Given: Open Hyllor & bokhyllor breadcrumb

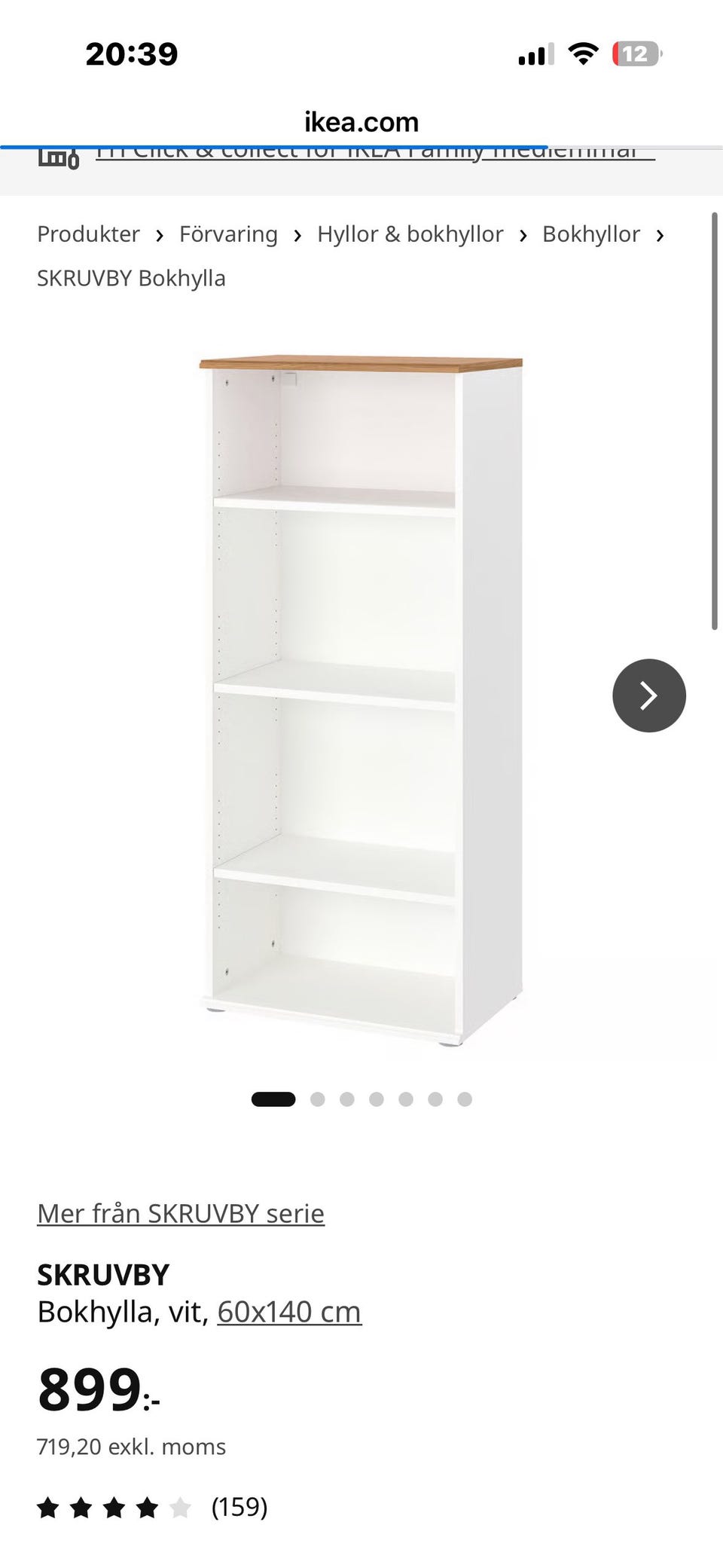Looking at the screenshot, I should [x=410, y=234].
